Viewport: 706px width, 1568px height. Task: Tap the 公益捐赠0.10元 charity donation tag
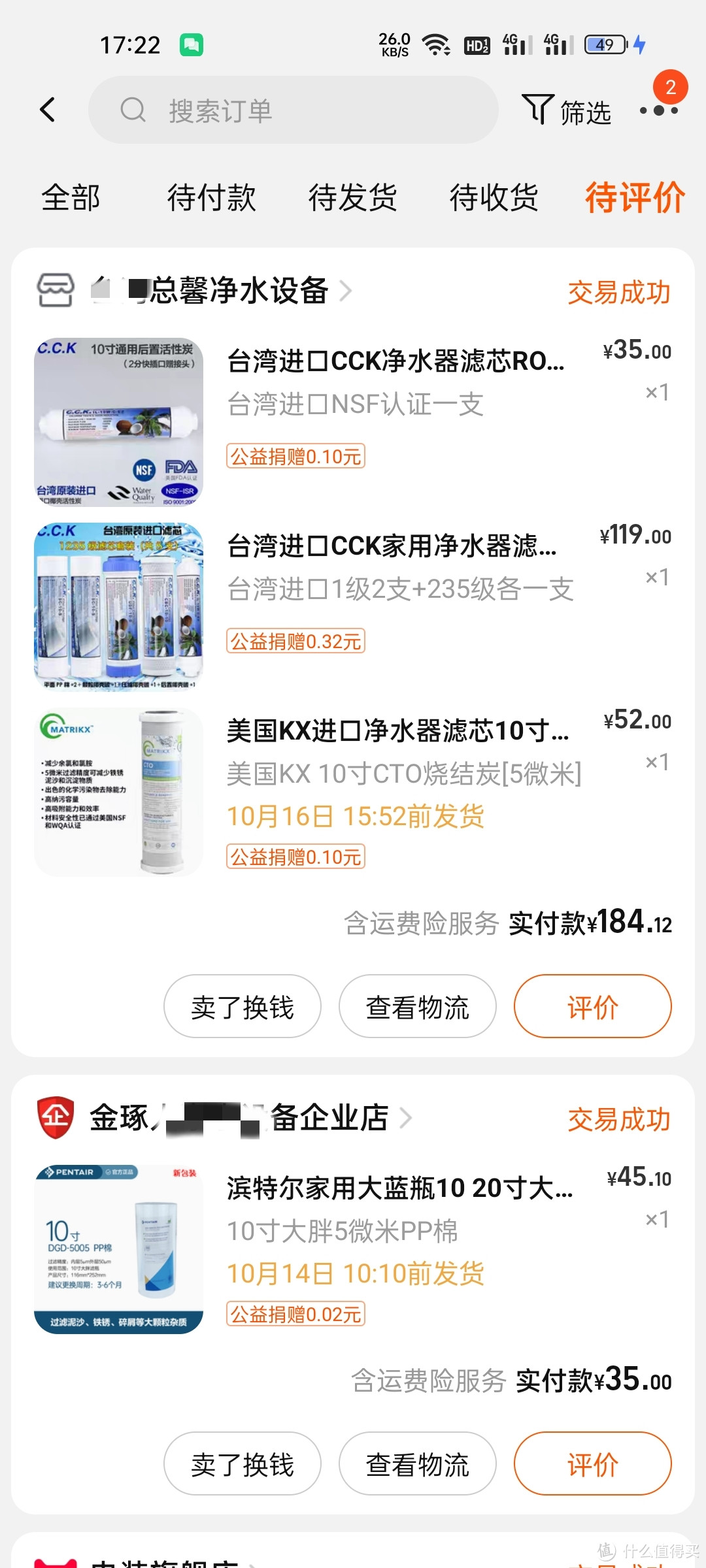pos(295,456)
